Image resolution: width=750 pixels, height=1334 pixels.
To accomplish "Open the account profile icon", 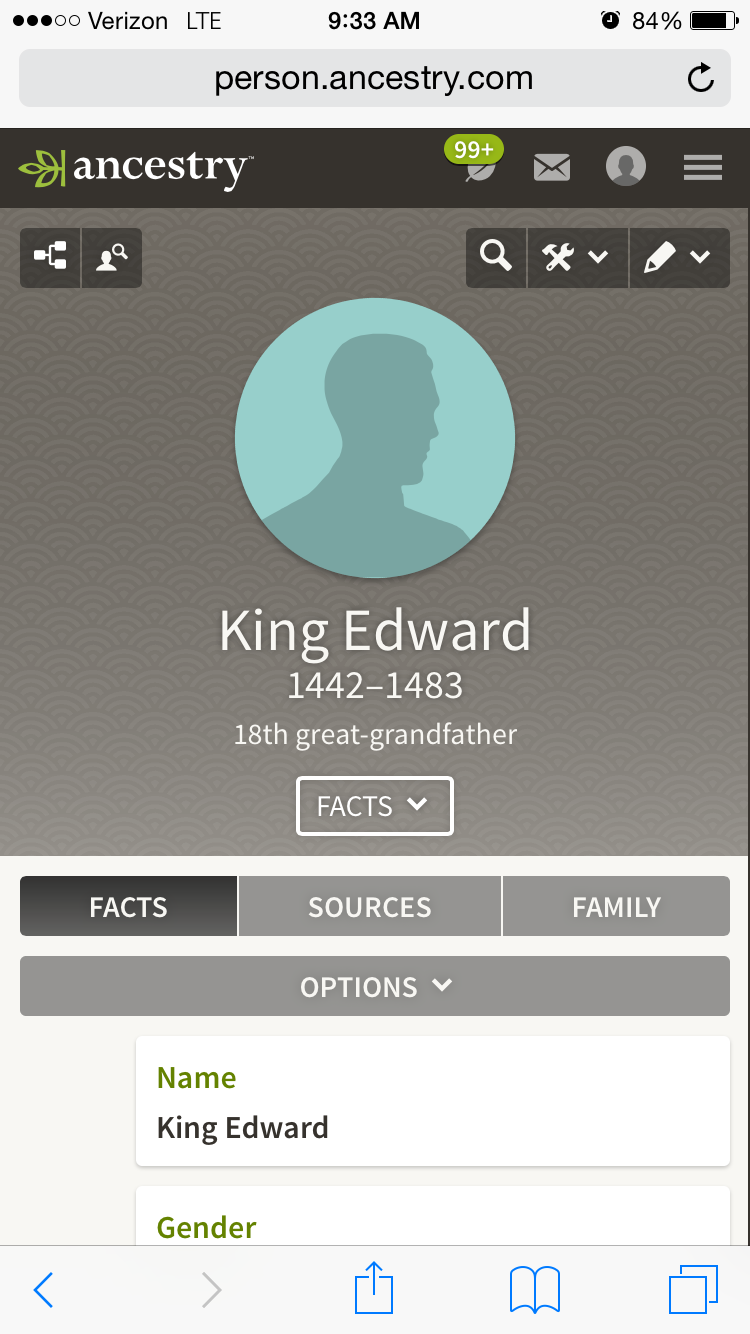I will pos(626,167).
